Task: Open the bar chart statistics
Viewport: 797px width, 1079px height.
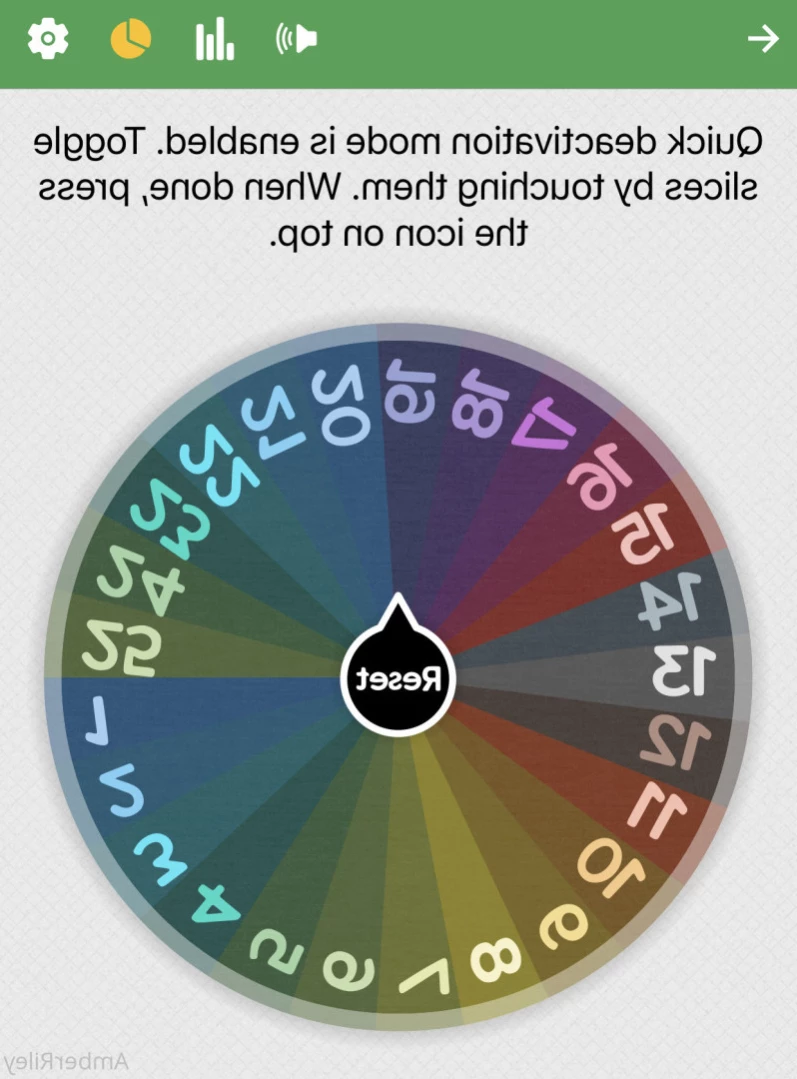Action: click(214, 41)
